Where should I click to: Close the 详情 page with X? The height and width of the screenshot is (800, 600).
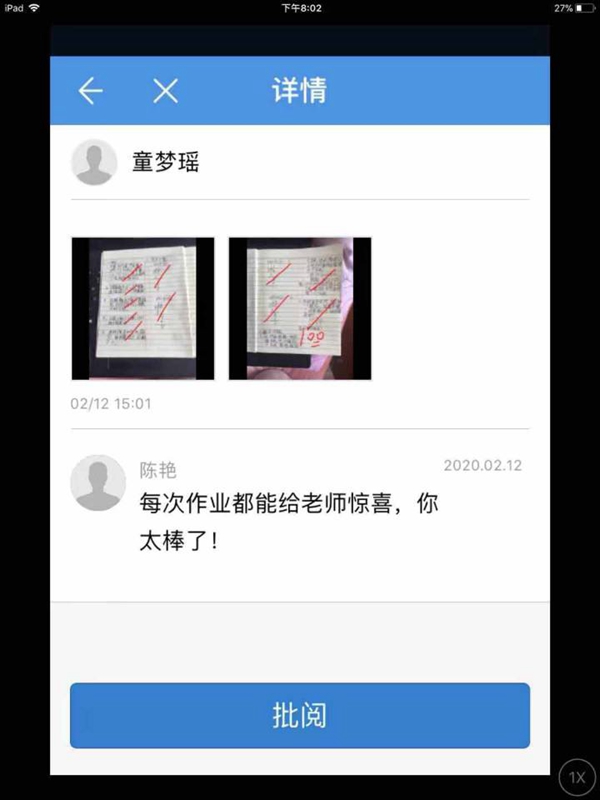point(165,92)
